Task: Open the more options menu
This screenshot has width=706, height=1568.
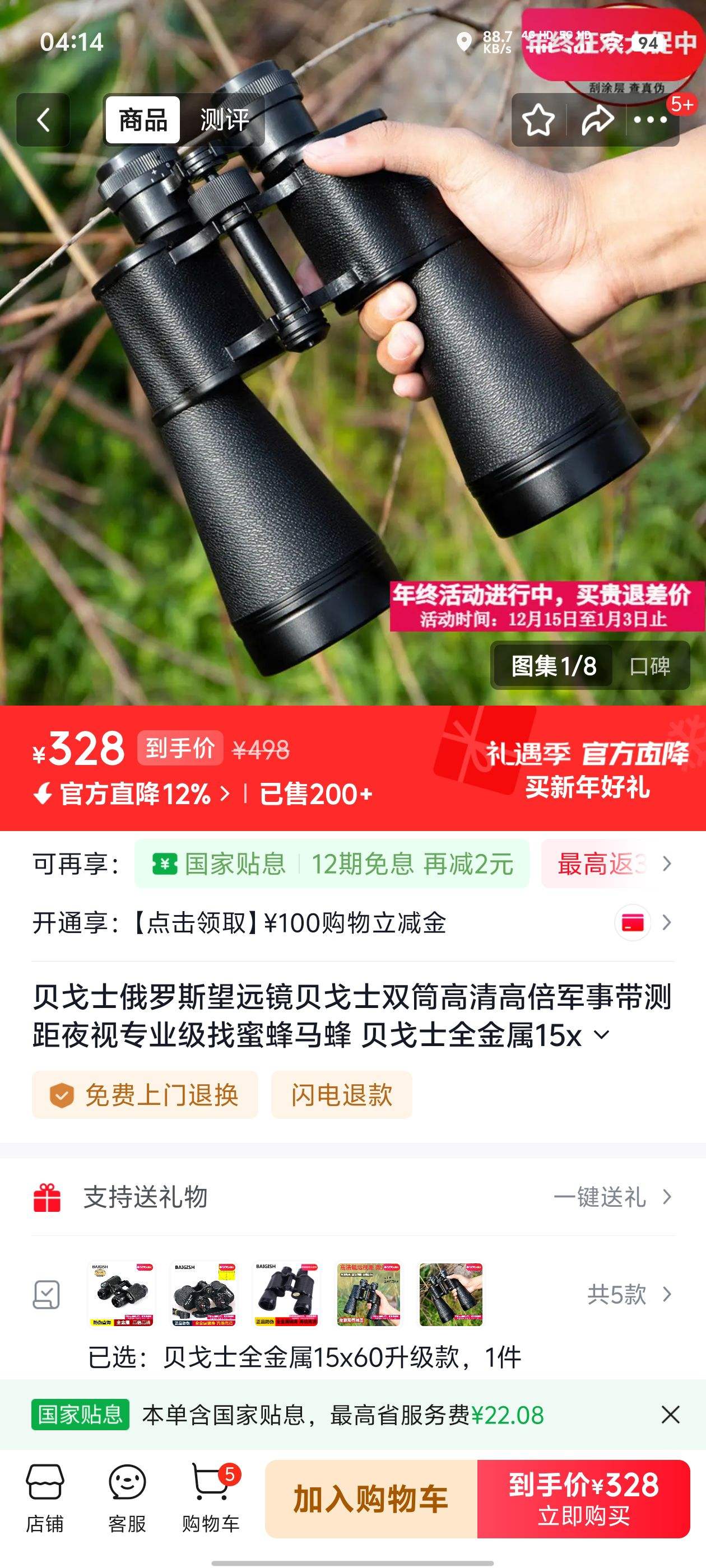Action: (651, 120)
